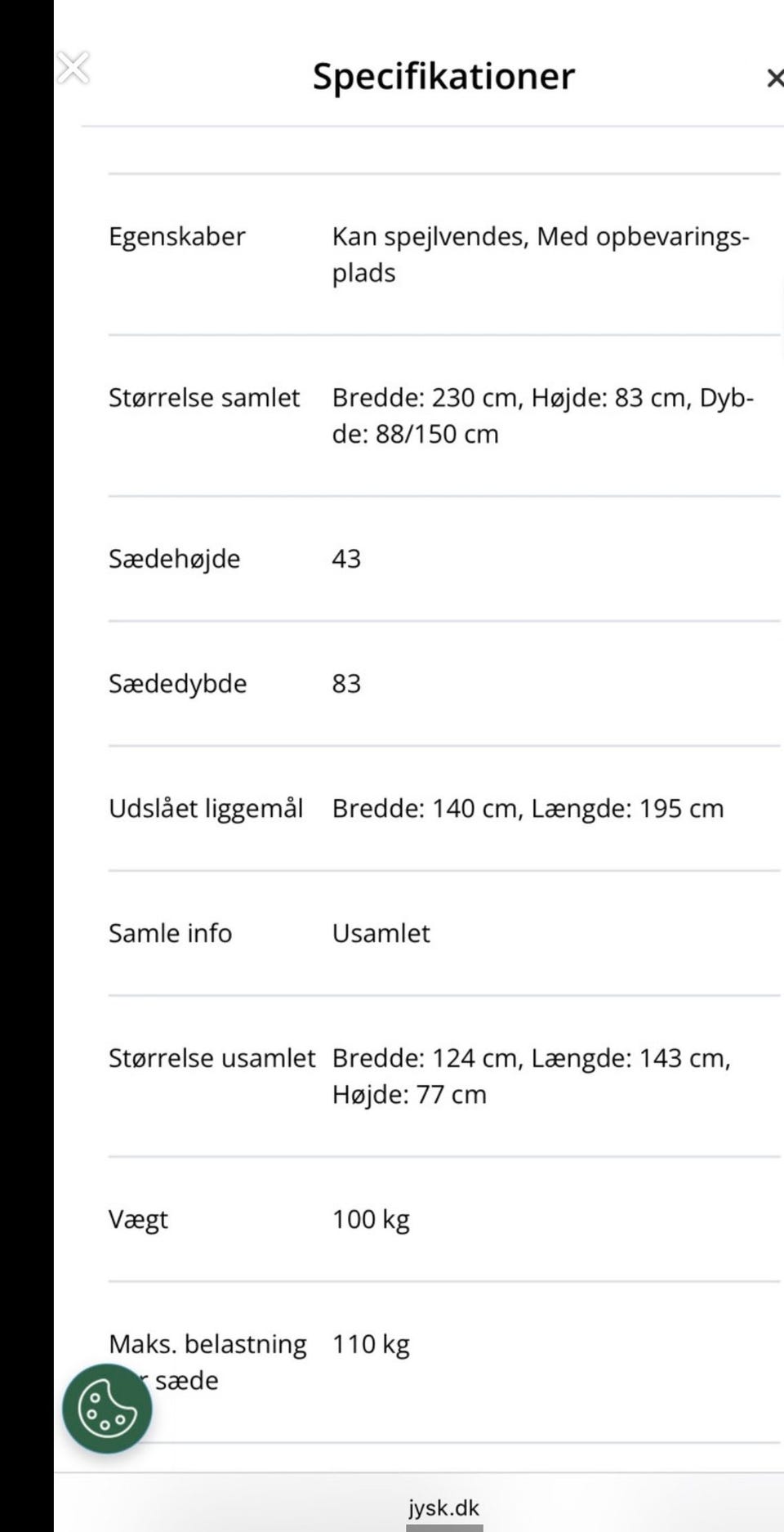Dismiss the dialog via the right close mark
This screenshot has height=1532, width=784.
click(774, 78)
